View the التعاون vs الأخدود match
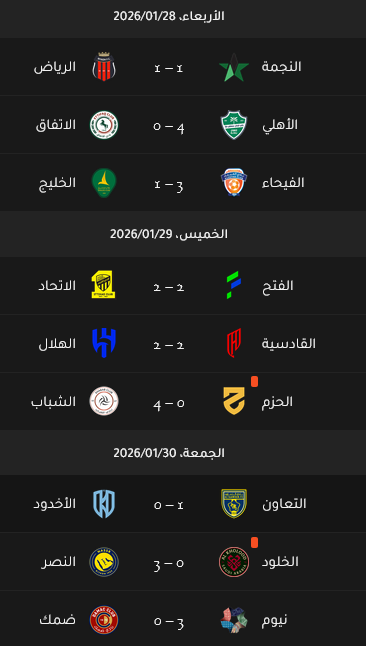This screenshot has width=366, height=646. pos(183,503)
